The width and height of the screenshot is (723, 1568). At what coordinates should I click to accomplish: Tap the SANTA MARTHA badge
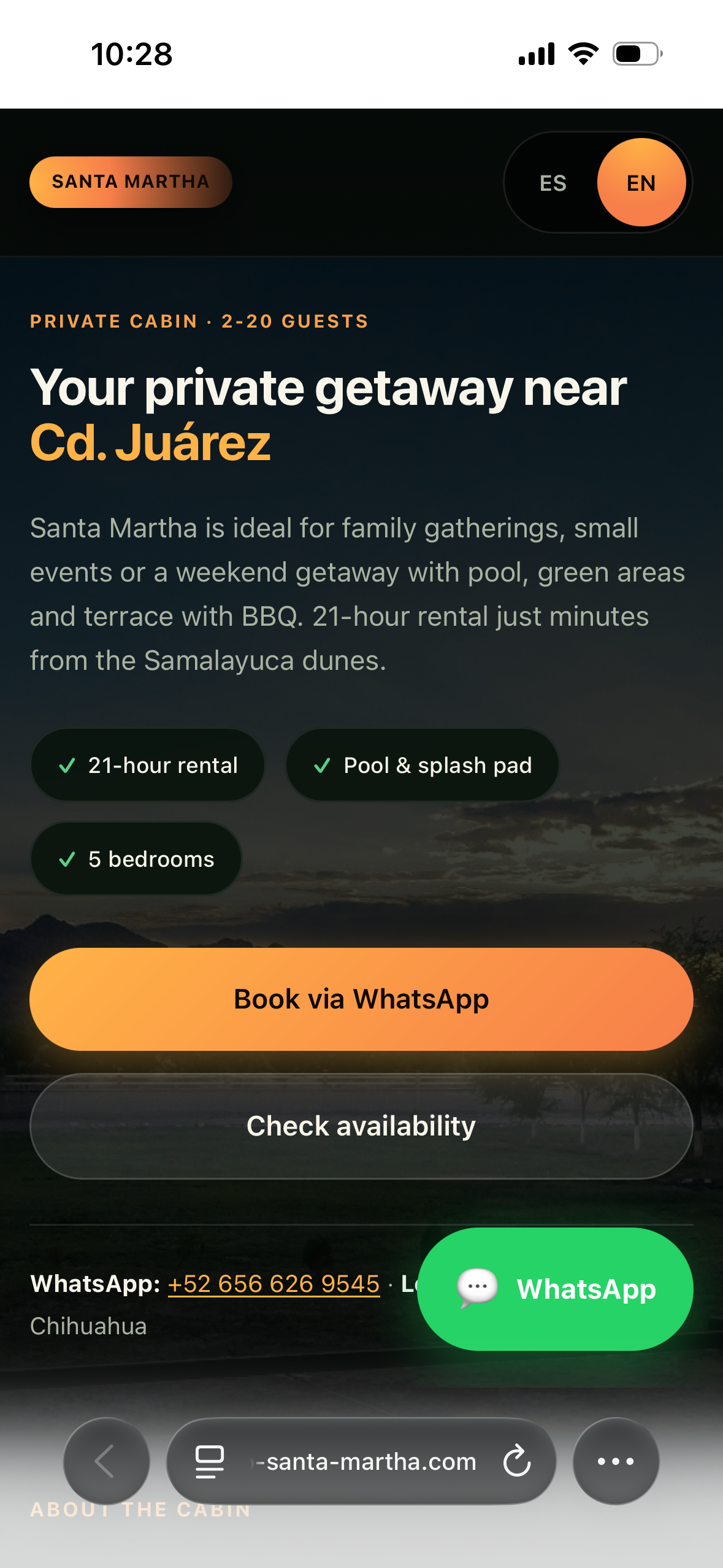click(130, 182)
